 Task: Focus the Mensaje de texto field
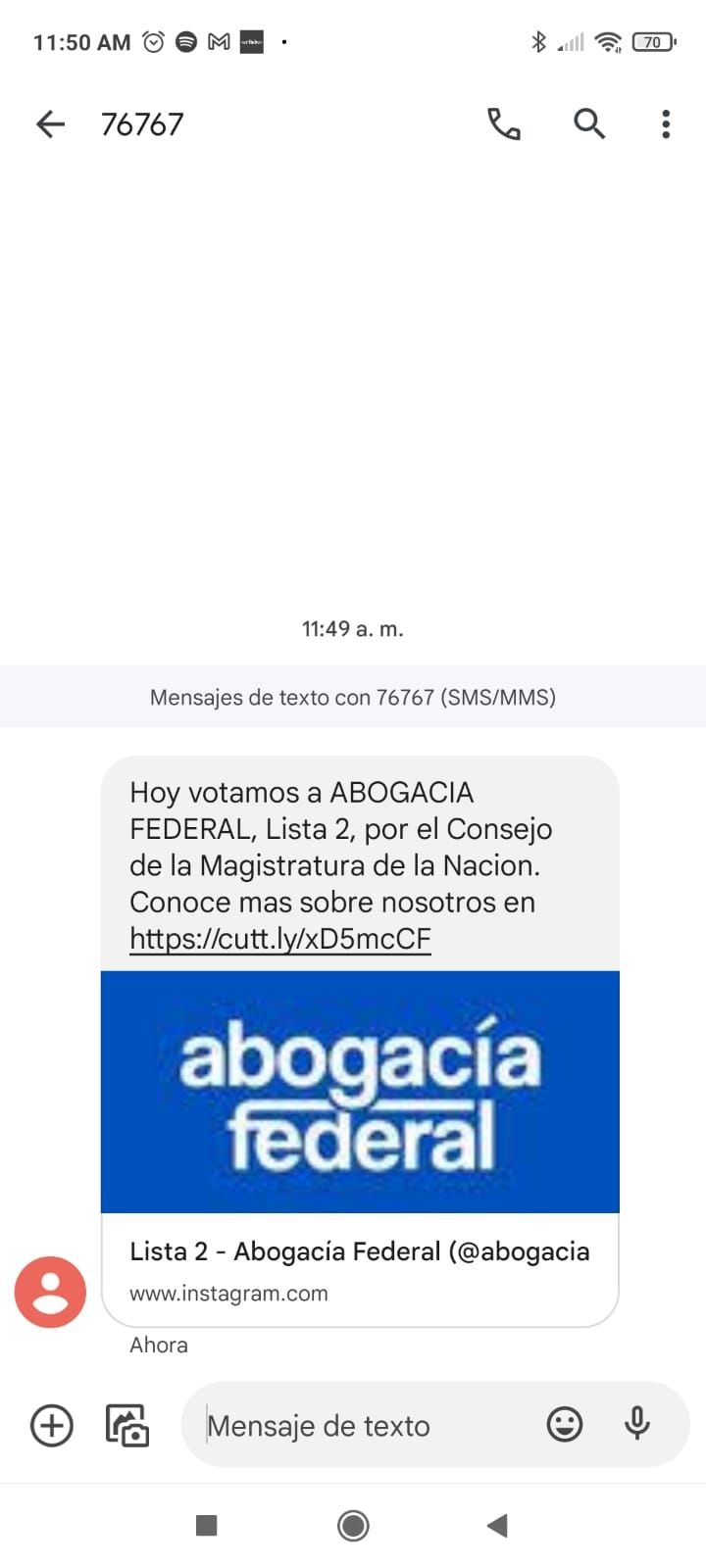pyautogui.click(x=363, y=1425)
